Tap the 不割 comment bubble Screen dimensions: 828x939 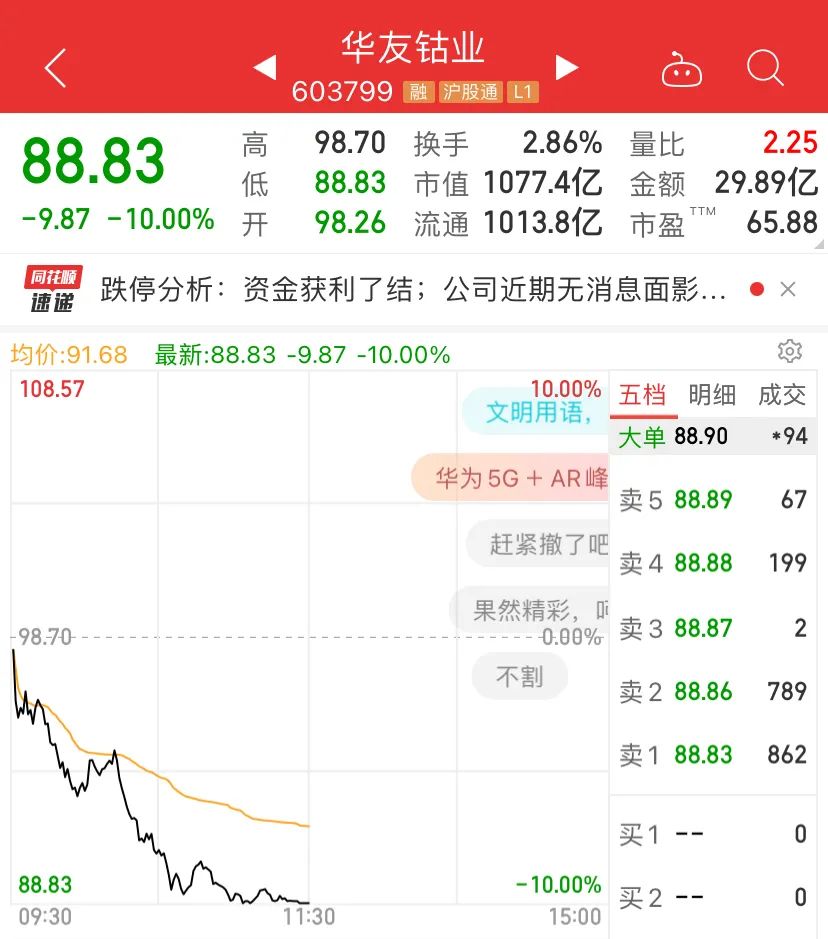click(519, 677)
